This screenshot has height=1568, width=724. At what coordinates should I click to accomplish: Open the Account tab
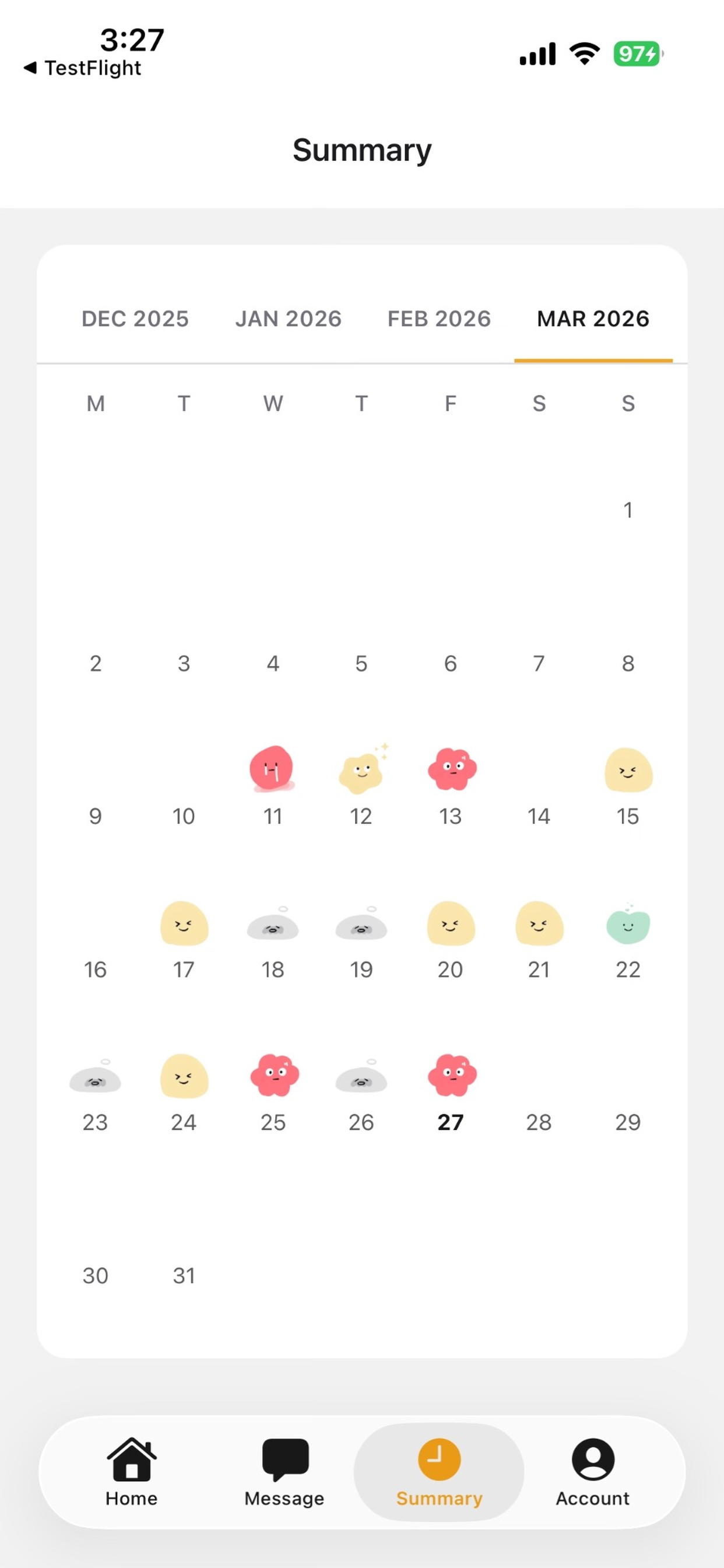tap(593, 1472)
